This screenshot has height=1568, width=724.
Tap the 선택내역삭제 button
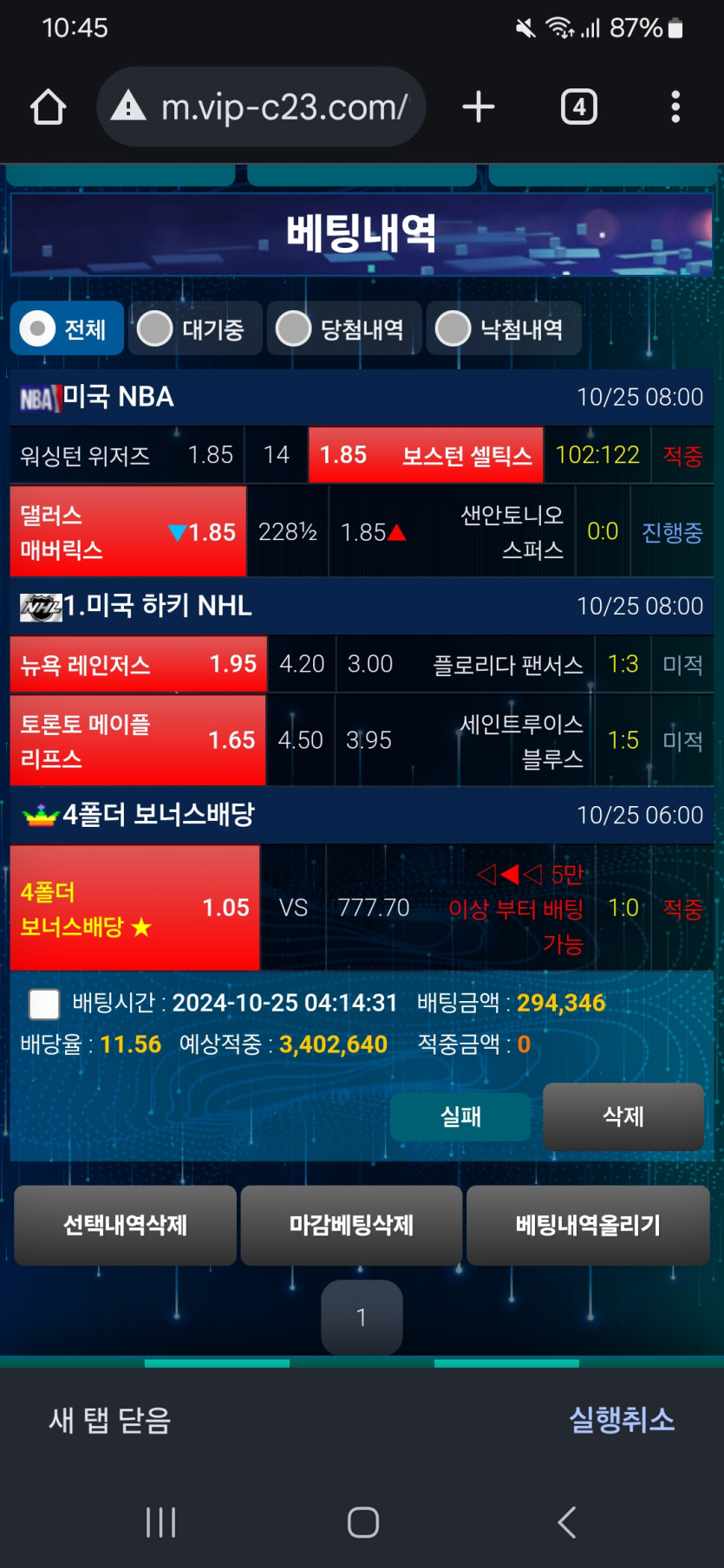pos(125,1225)
